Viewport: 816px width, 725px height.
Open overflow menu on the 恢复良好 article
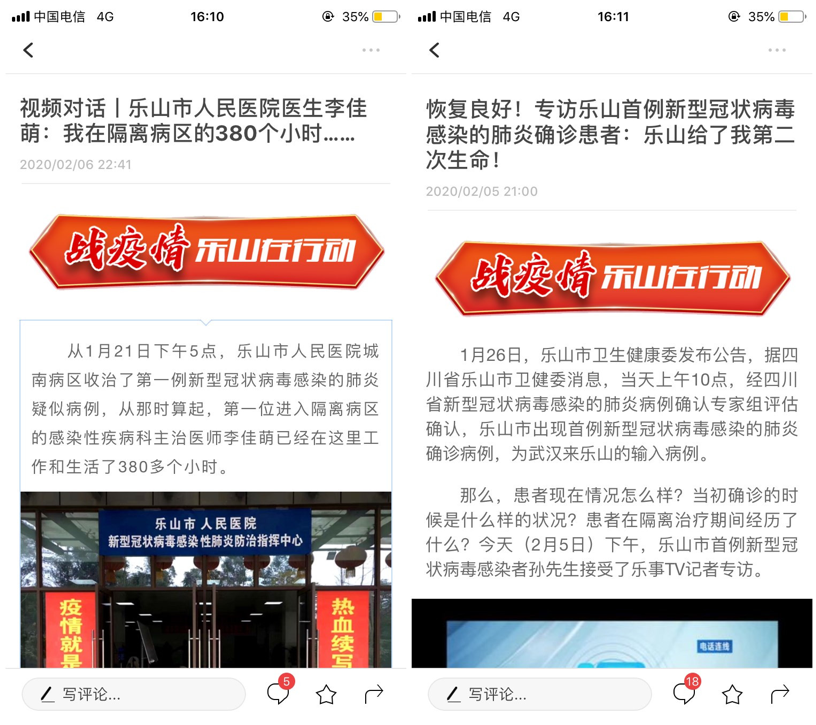pyautogui.click(x=777, y=50)
